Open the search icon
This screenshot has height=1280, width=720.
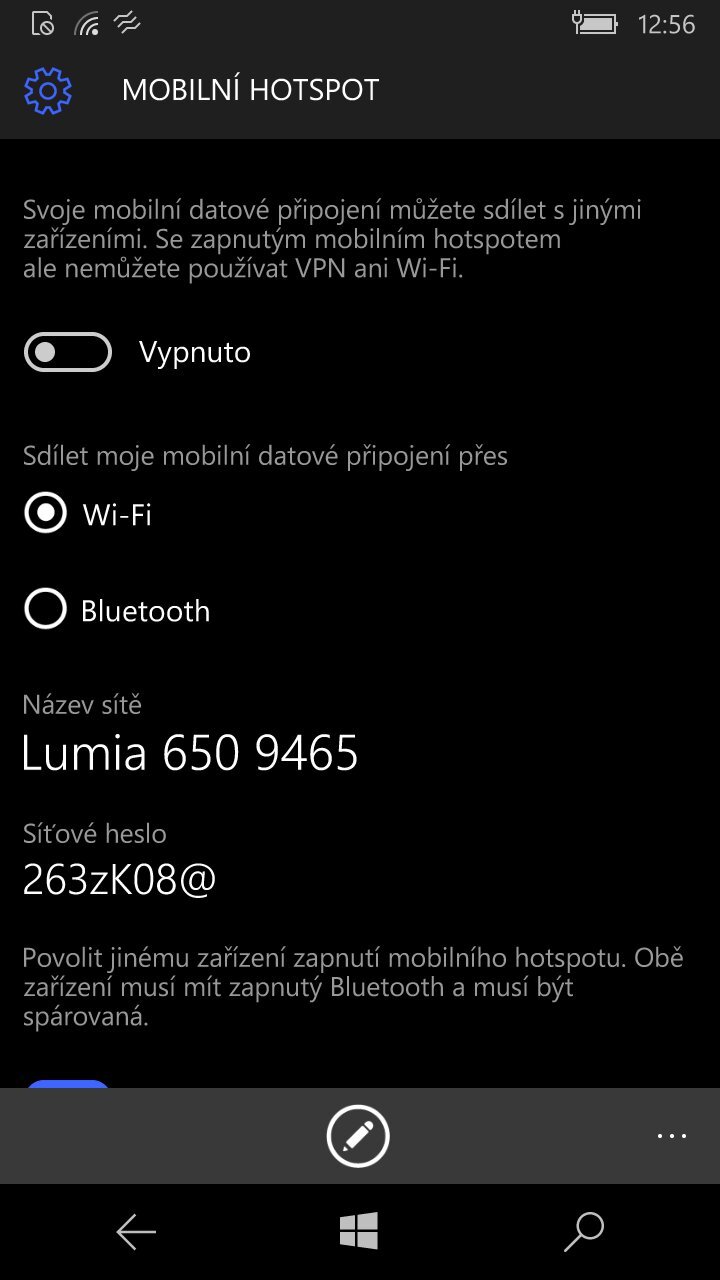point(583,1232)
